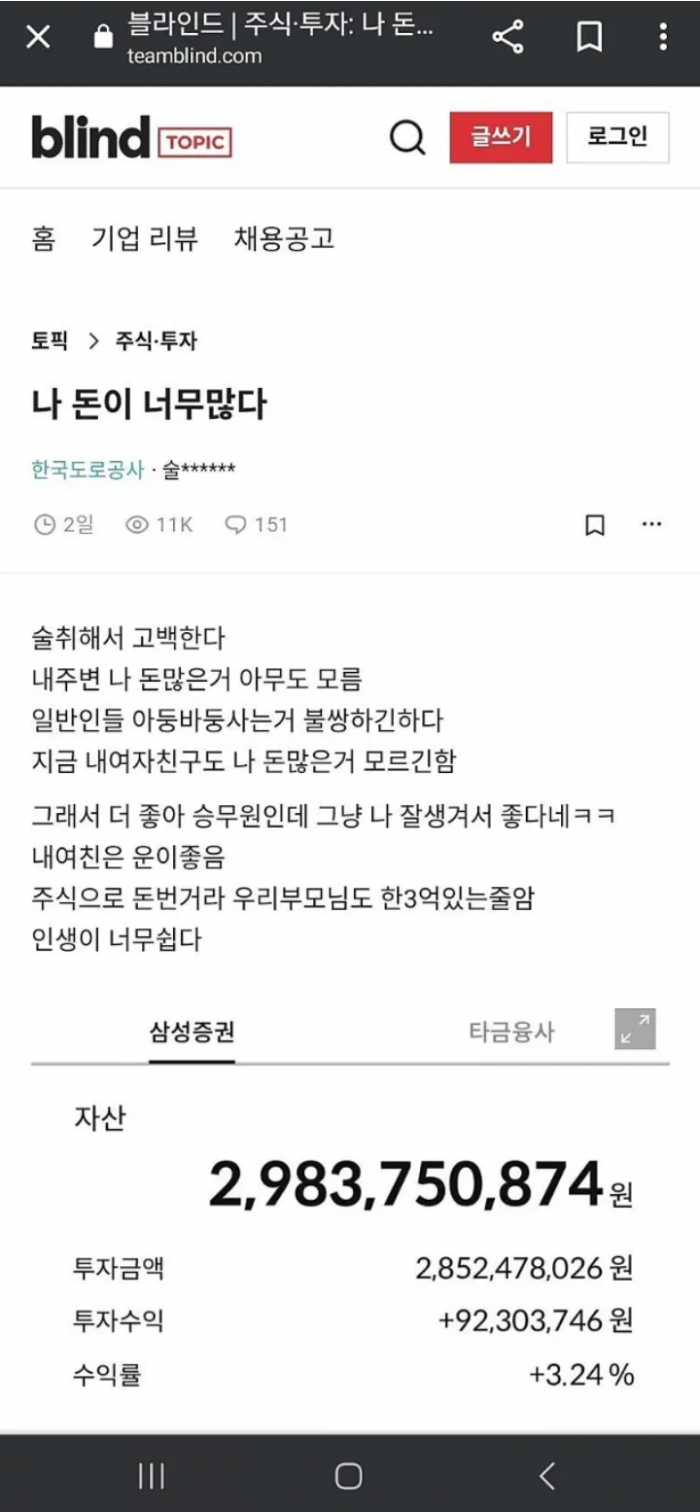This screenshot has width=700, height=1512.
Task: Open the 주식·투자 topic breadcrumb
Action: point(156,341)
